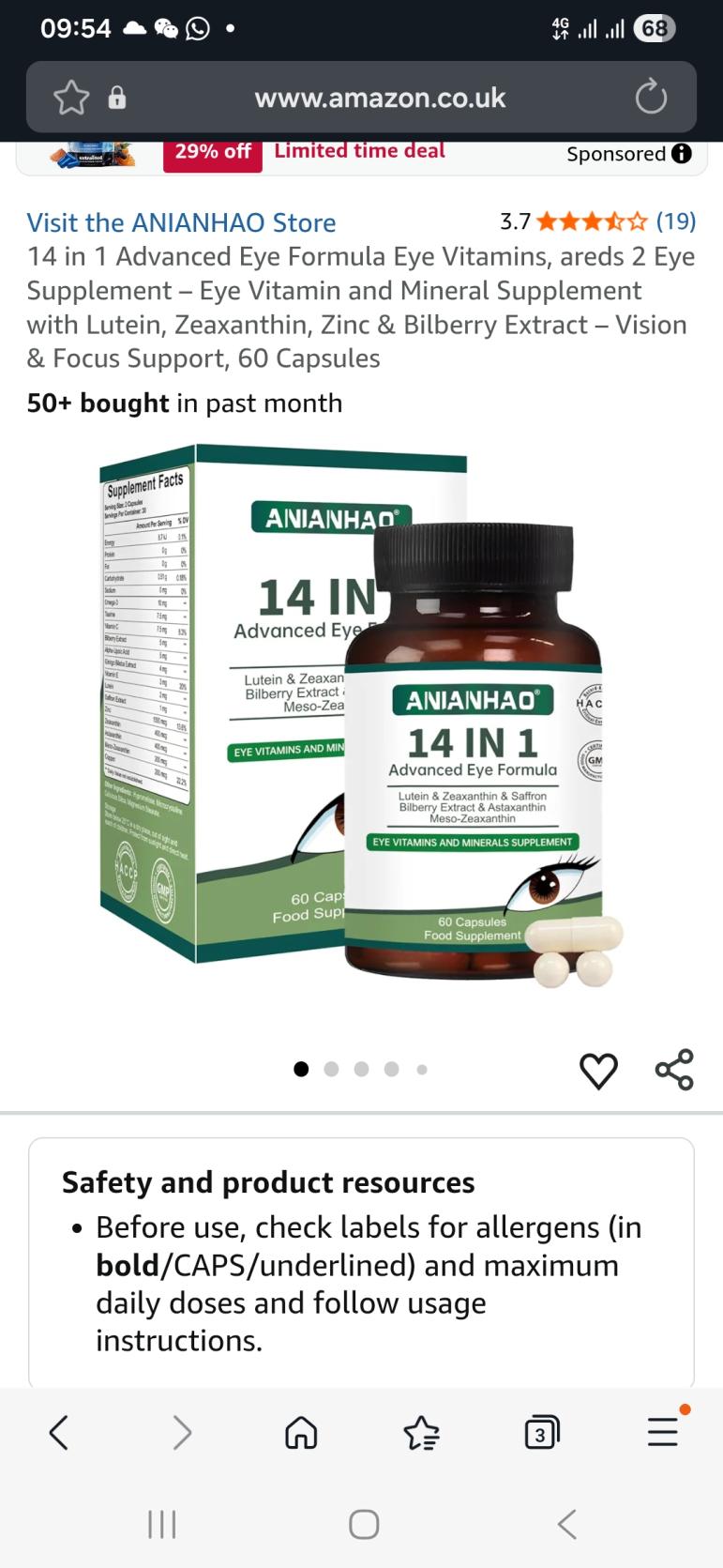Open browser bookmarks list
Viewport: 723px width, 1568px height.
click(421, 1433)
